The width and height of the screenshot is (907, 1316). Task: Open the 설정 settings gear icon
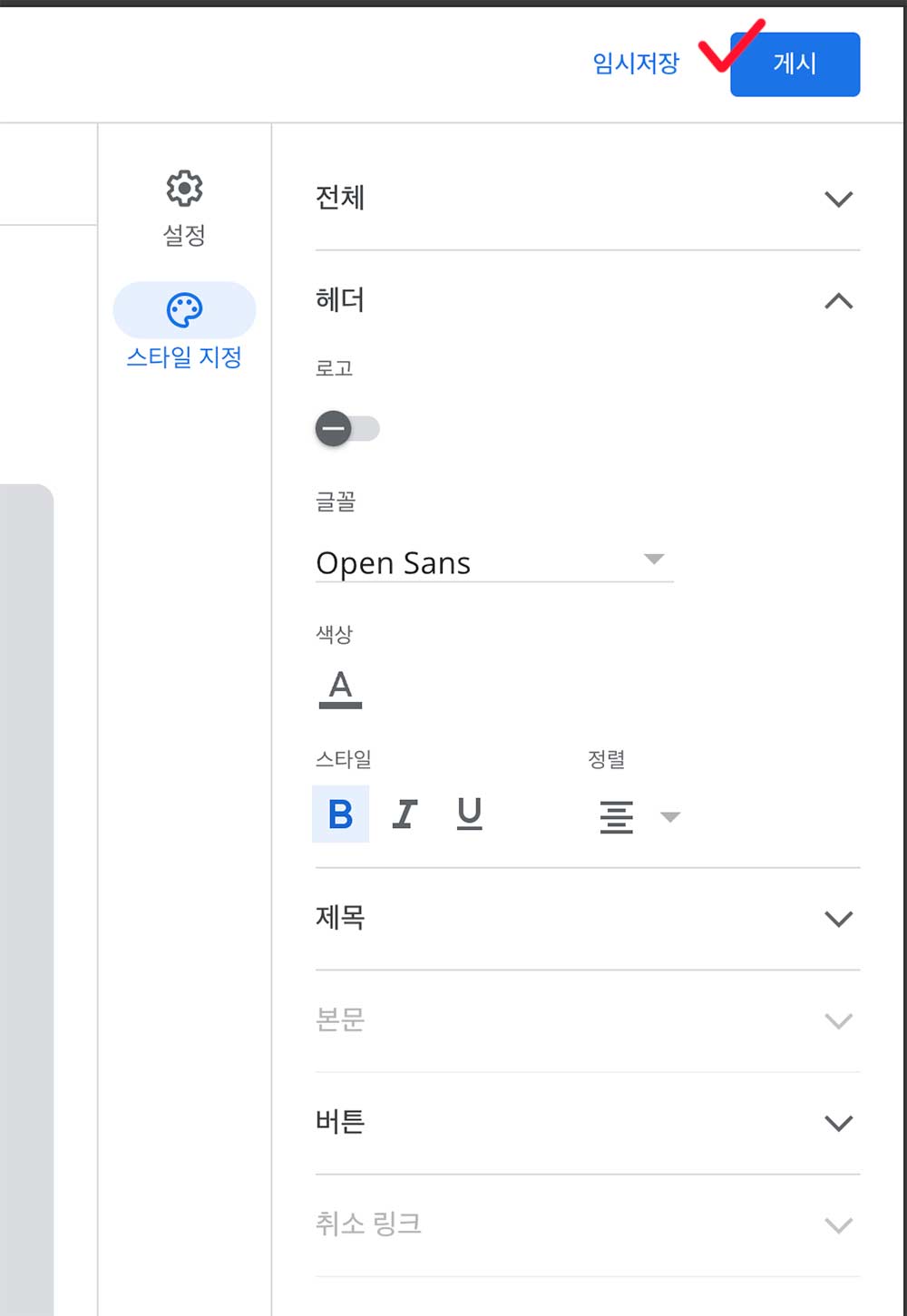click(183, 189)
